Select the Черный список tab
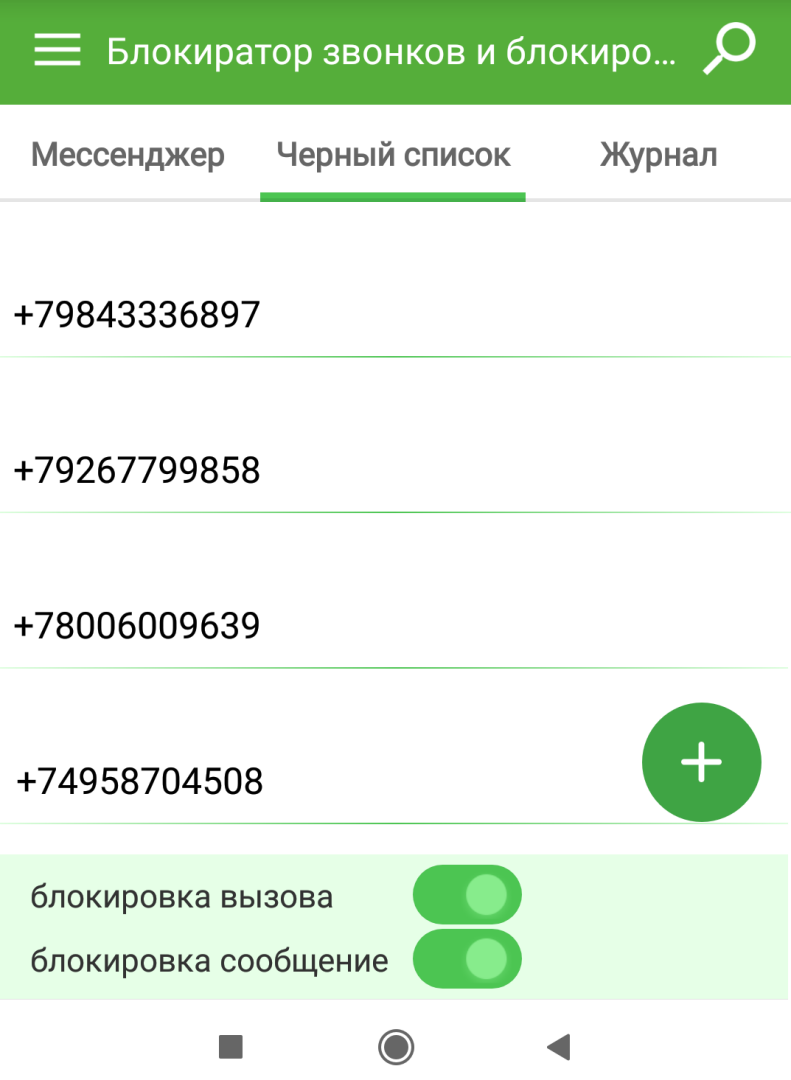The width and height of the screenshot is (791, 1080). (392, 155)
